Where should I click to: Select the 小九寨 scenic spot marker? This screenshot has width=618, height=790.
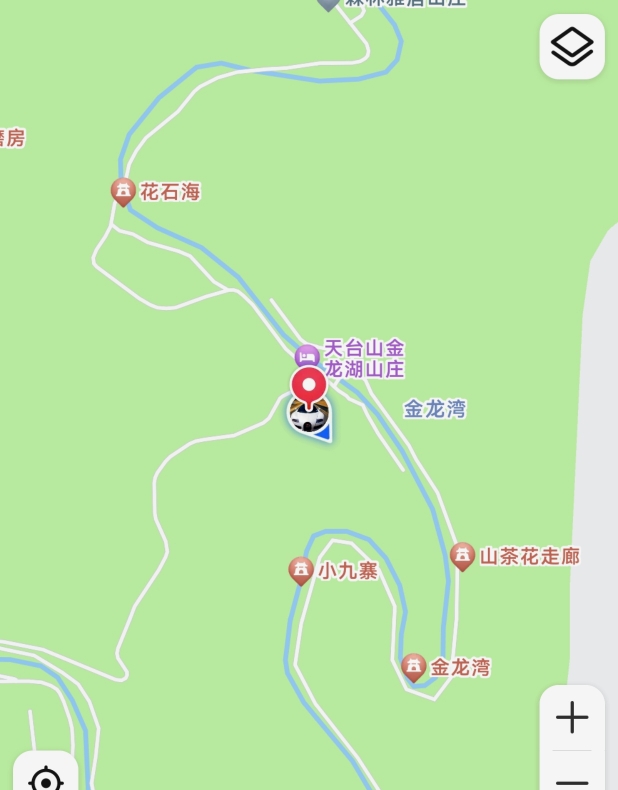pyautogui.click(x=301, y=570)
